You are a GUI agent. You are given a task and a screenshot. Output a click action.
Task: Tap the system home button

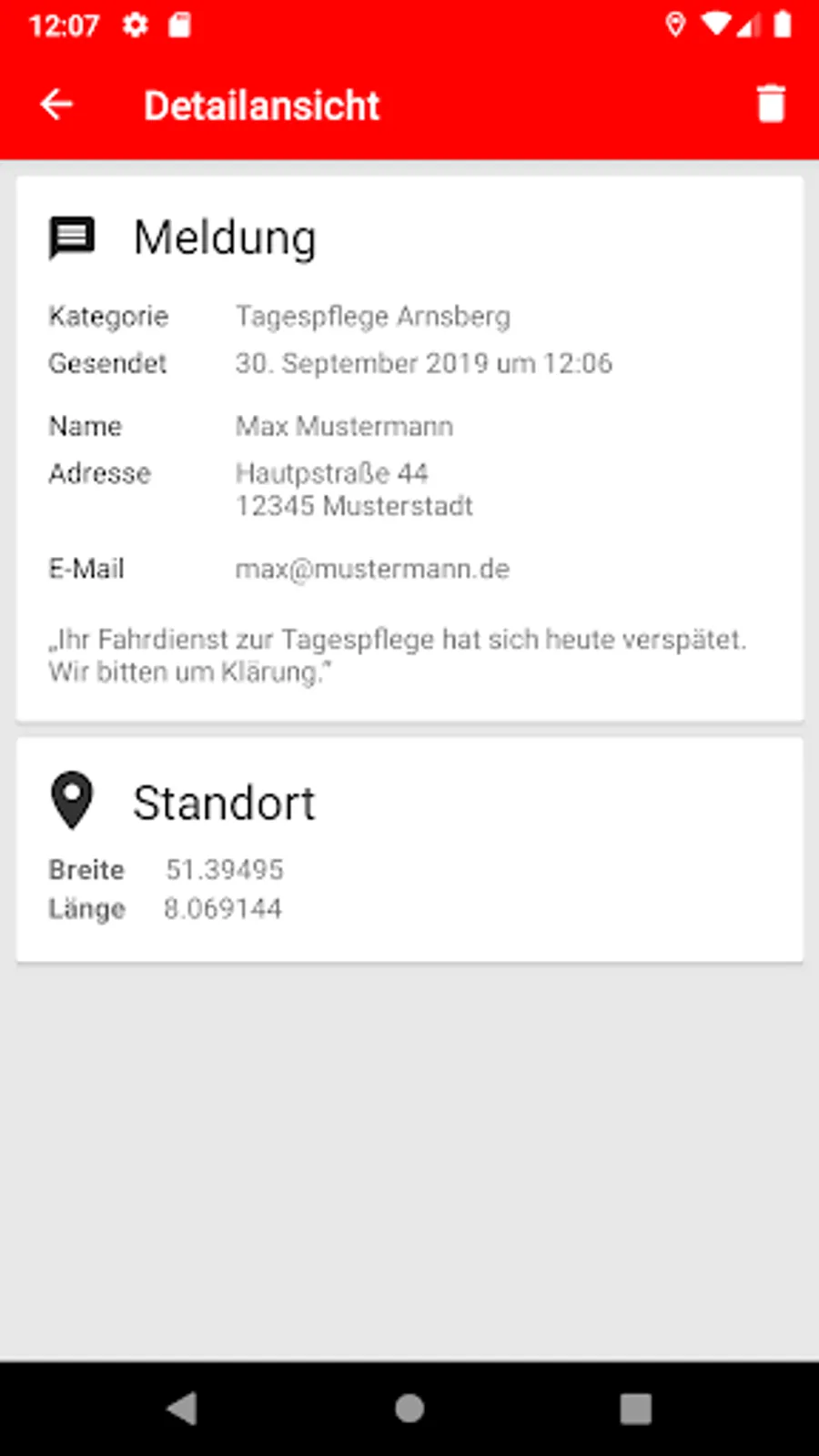tap(409, 1408)
